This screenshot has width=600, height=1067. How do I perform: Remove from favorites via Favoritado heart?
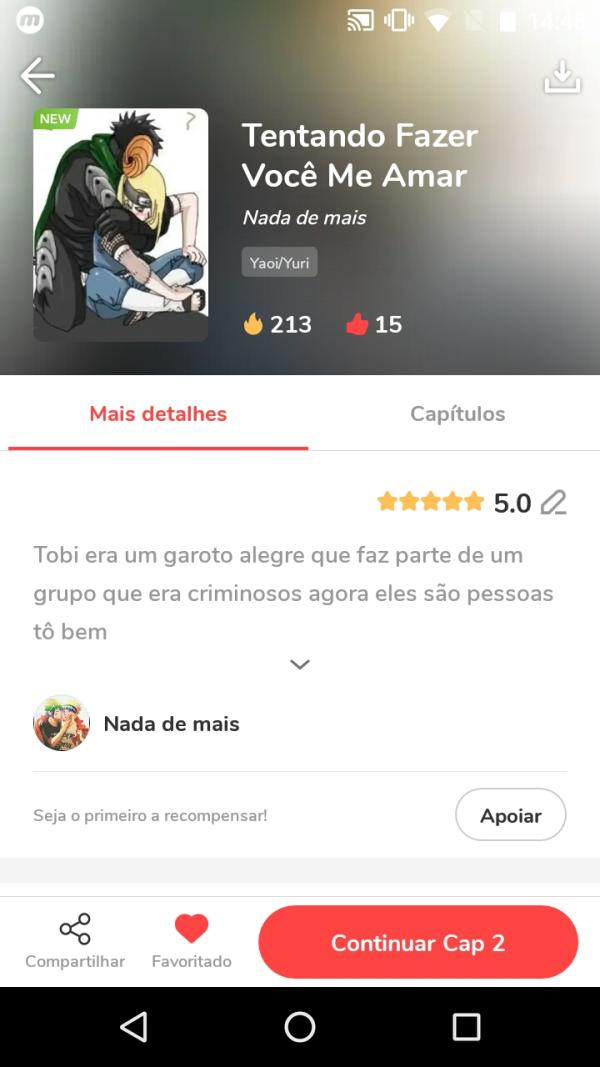pyautogui.click(x=191, y=941)
